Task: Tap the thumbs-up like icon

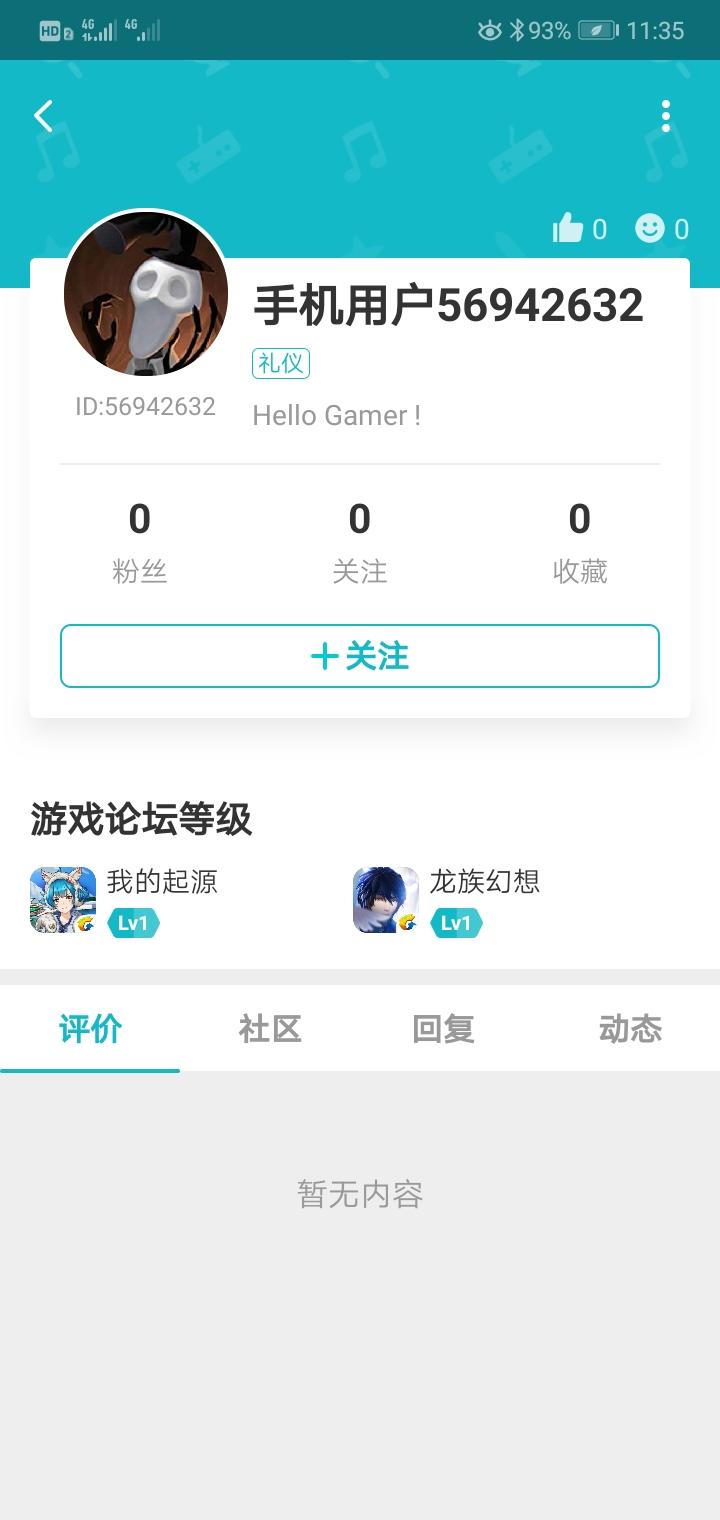Action: click(x=568, y=229)
